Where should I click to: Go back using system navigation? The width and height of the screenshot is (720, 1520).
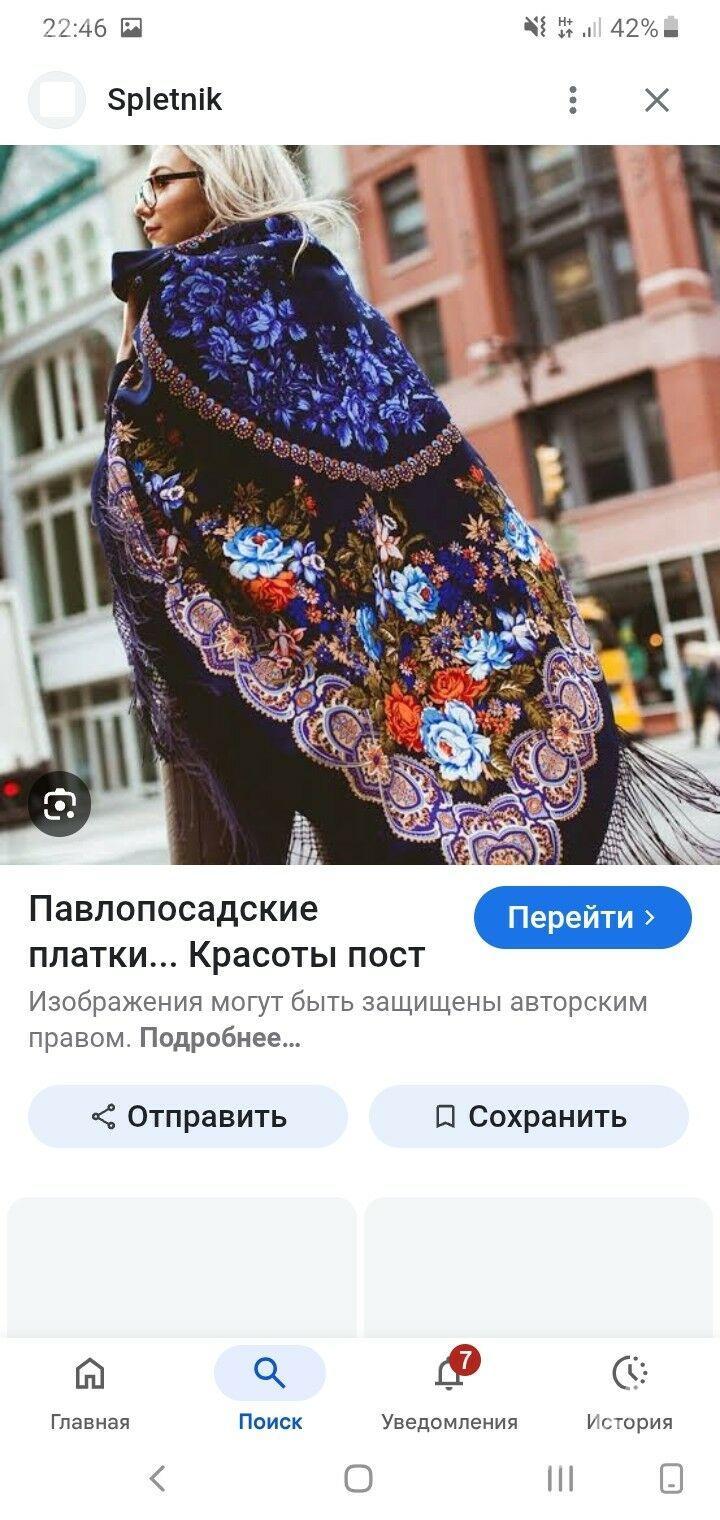tap(157, 1478)
